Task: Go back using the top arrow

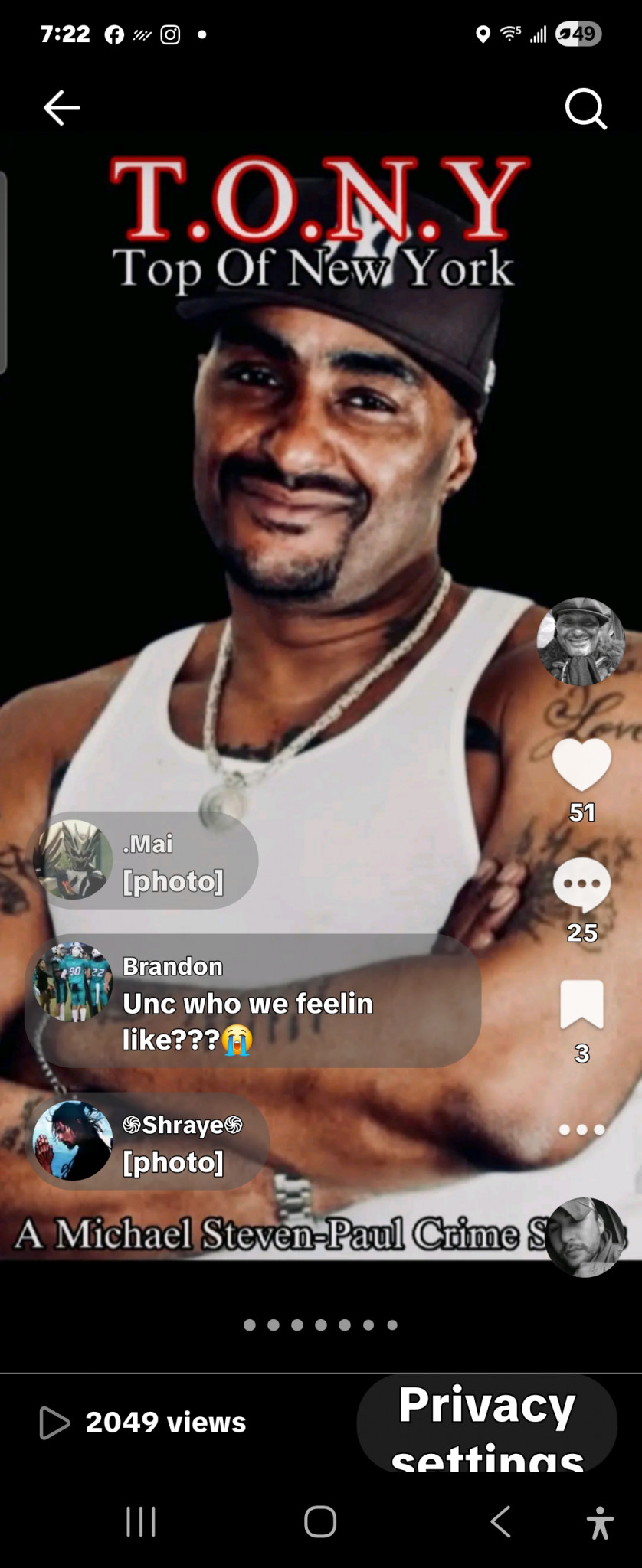Action: point(61,108)
